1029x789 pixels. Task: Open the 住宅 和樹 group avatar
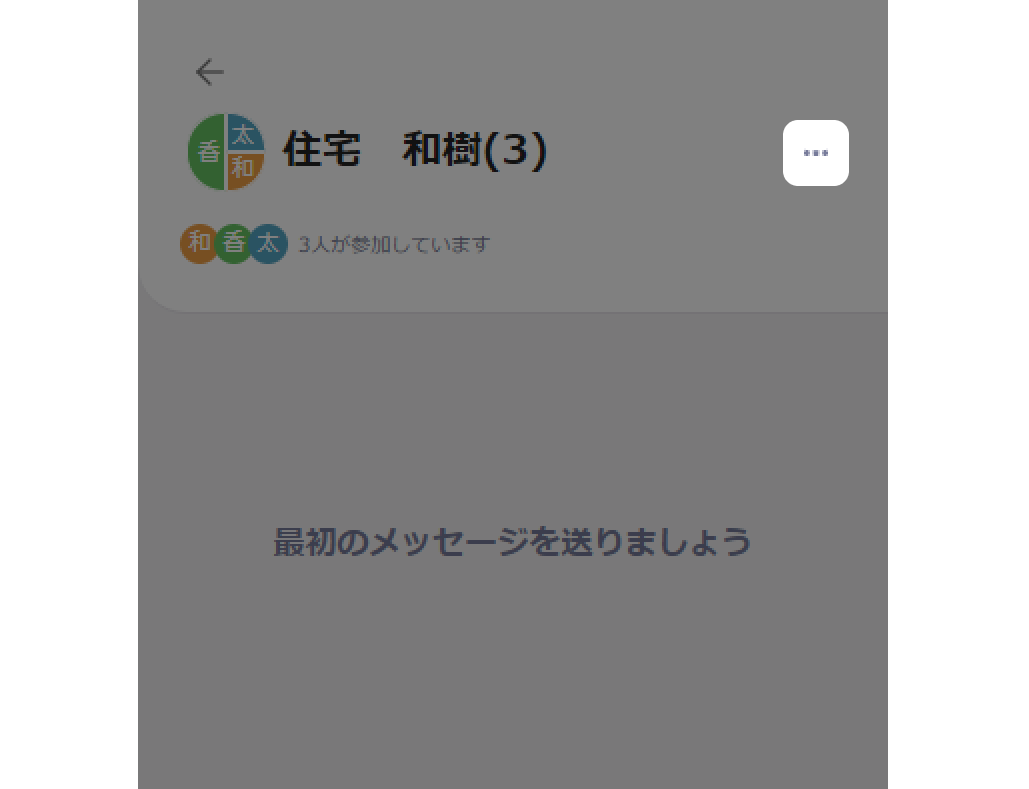pyautogui.click(x=226, y=152)
